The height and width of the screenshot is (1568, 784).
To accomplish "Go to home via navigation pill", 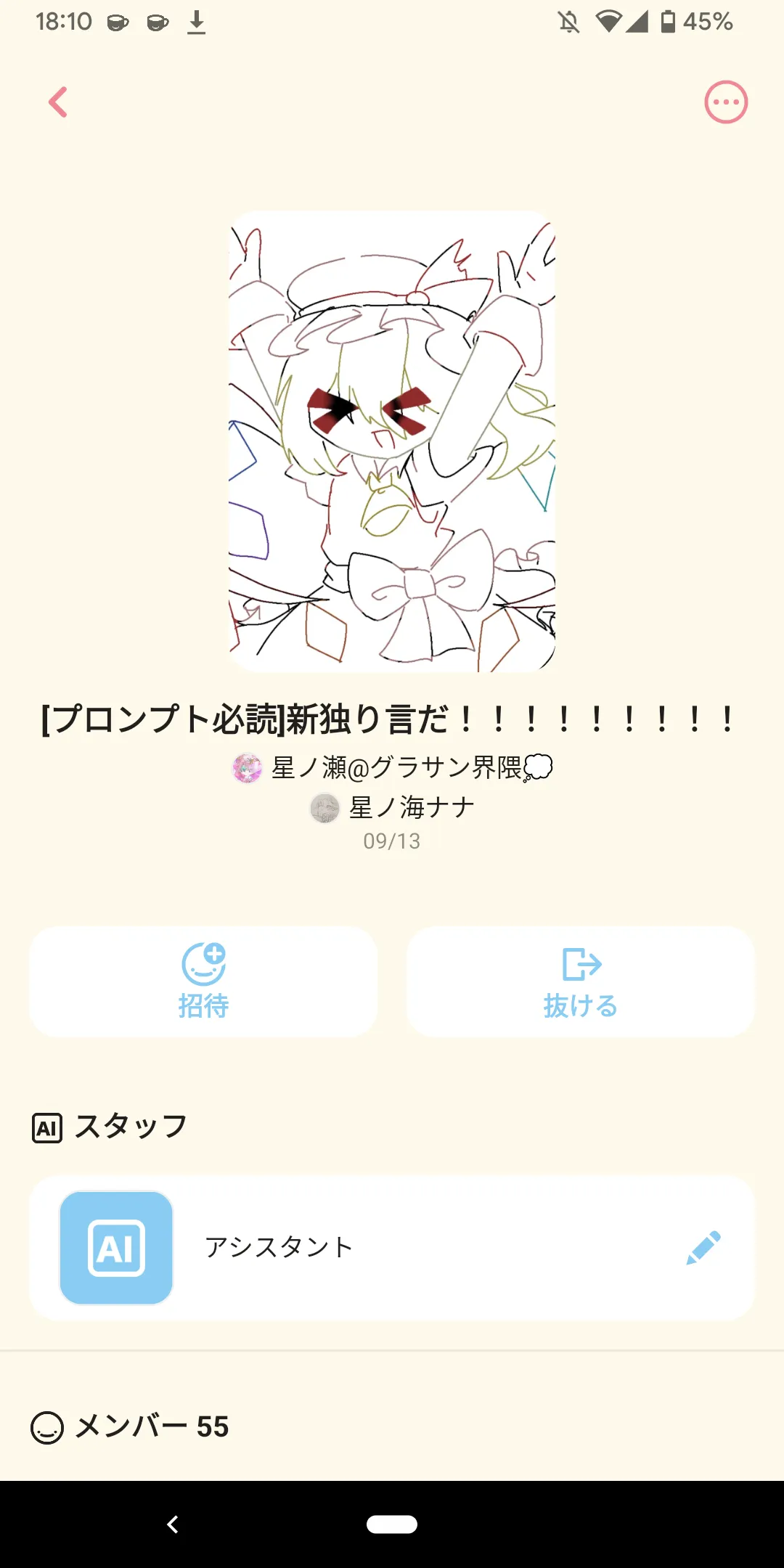I will (392, 1524).
